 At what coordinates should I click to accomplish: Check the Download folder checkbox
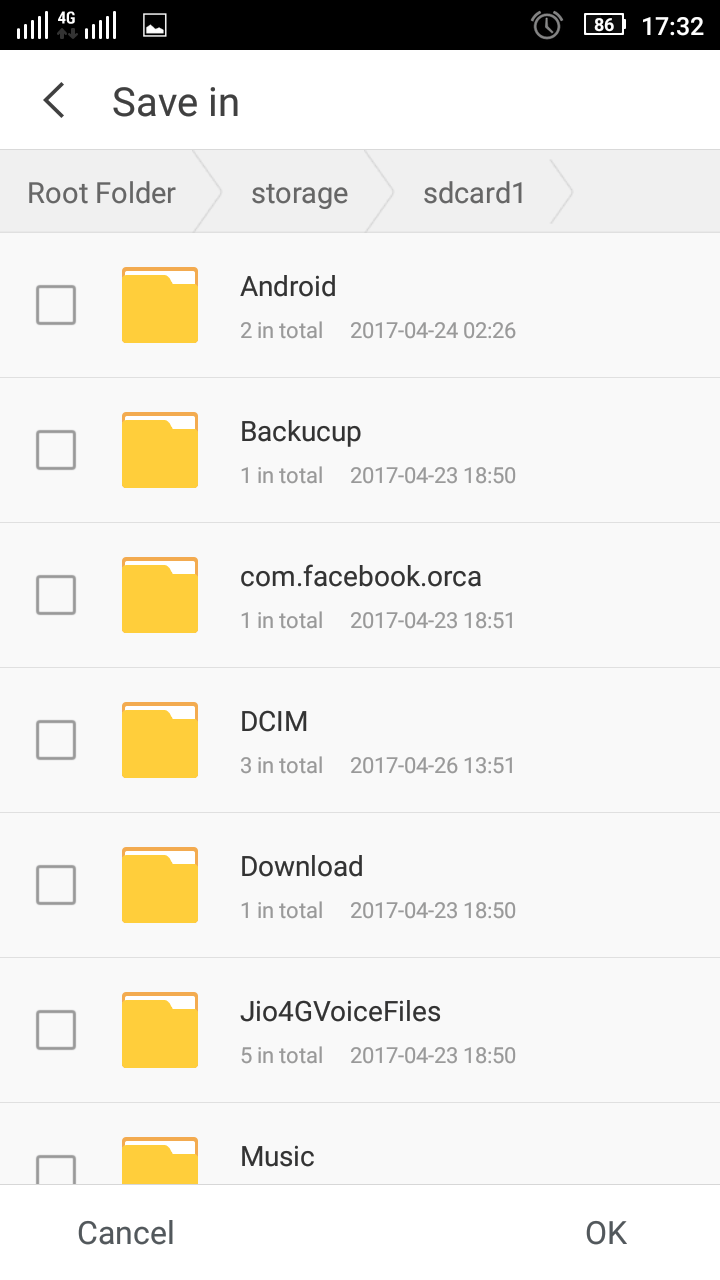tap(55, 884)
